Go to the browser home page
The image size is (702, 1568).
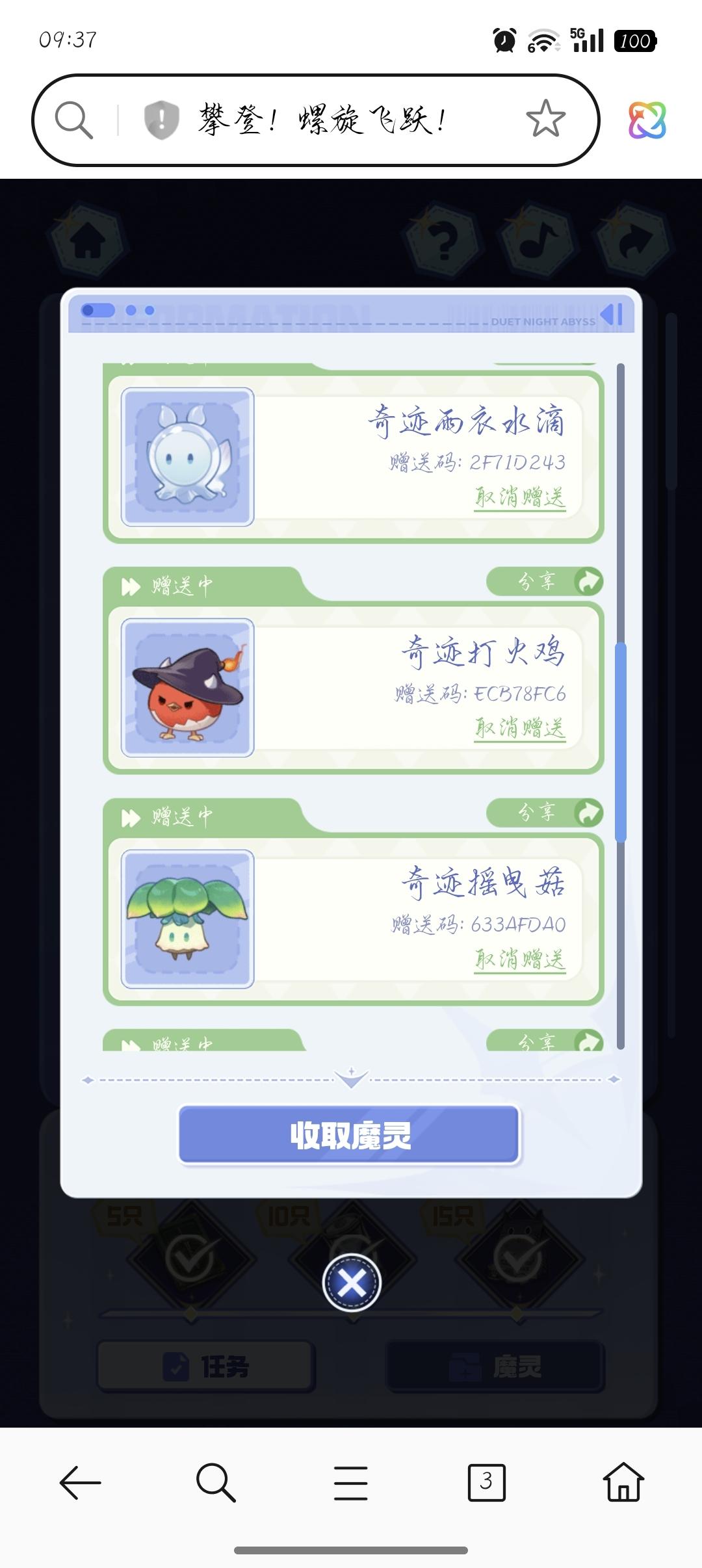click(x=623, y=1482)
